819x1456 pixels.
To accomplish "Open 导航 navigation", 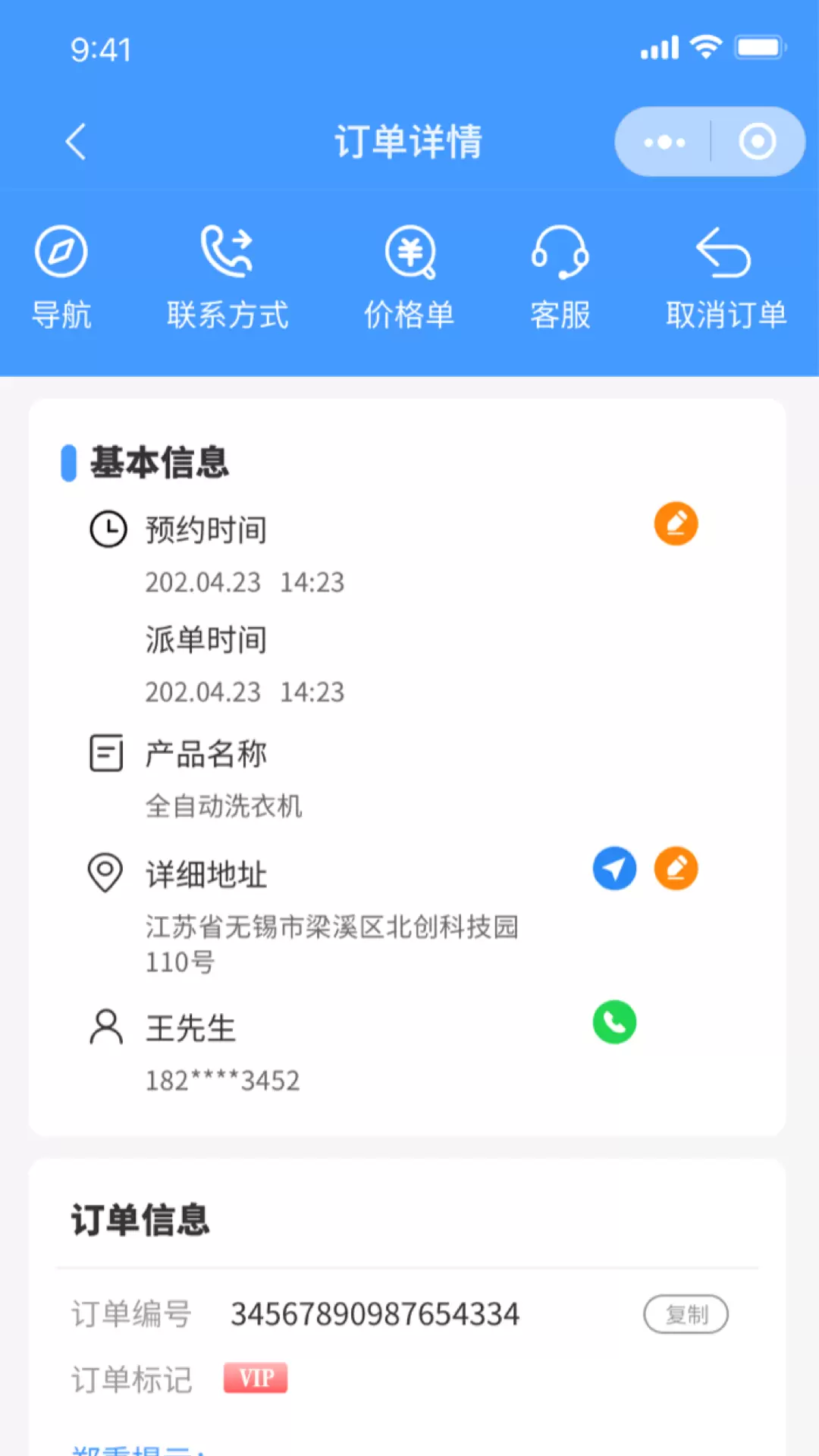I will 61,278.
